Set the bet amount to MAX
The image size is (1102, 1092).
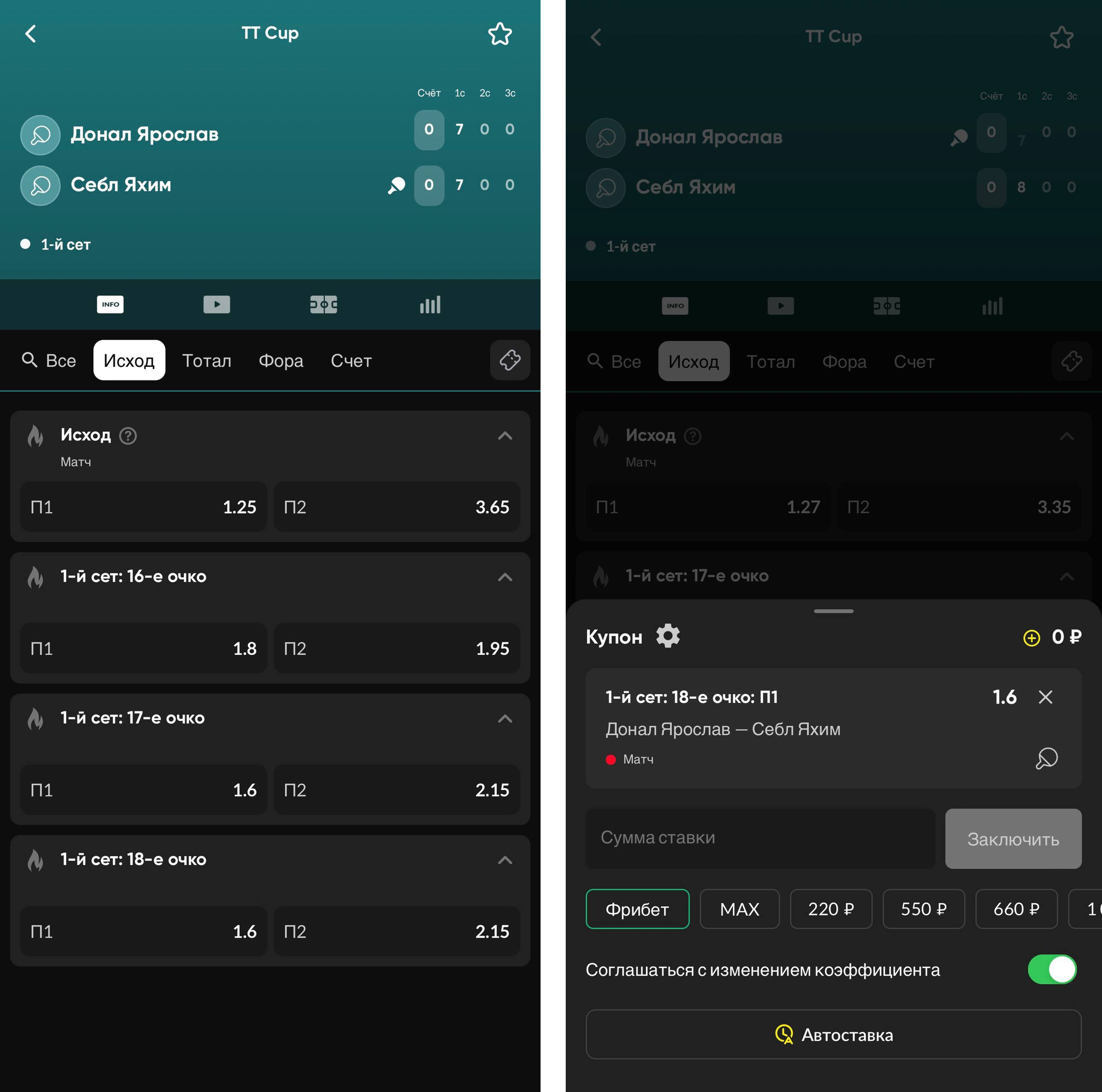point(739,909)
